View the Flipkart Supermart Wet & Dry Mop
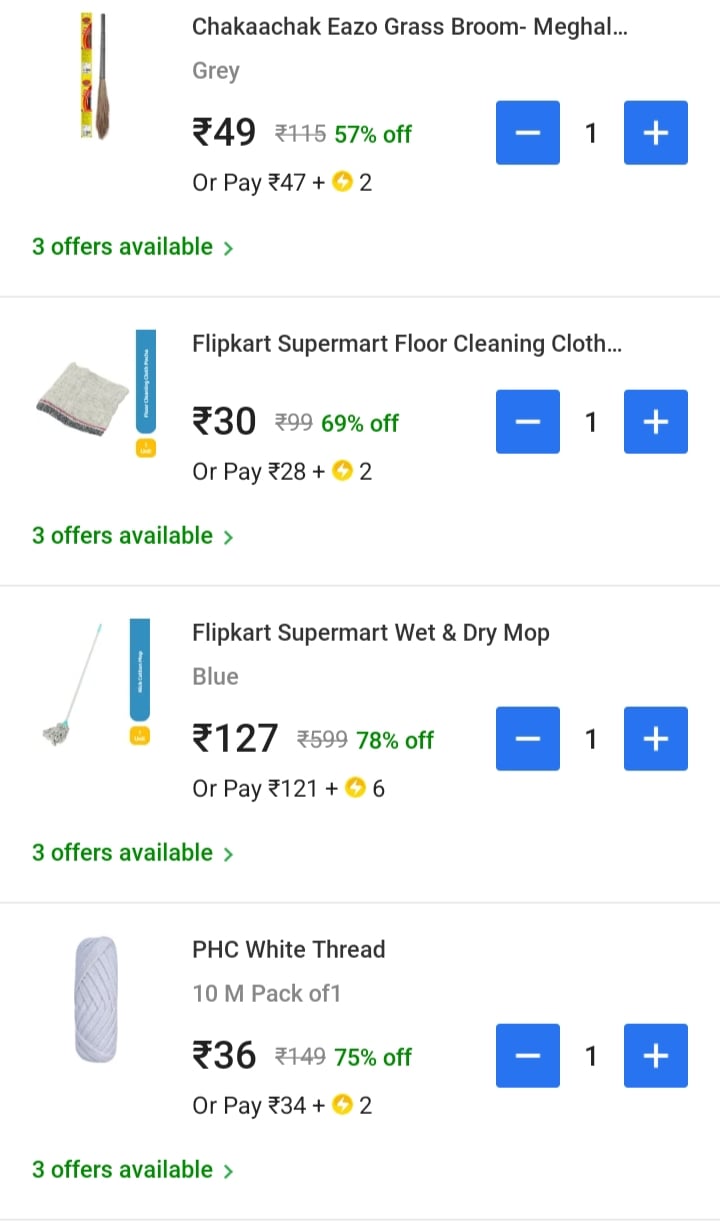This screenshot has height=1223, width=720. tap(370, 633)
